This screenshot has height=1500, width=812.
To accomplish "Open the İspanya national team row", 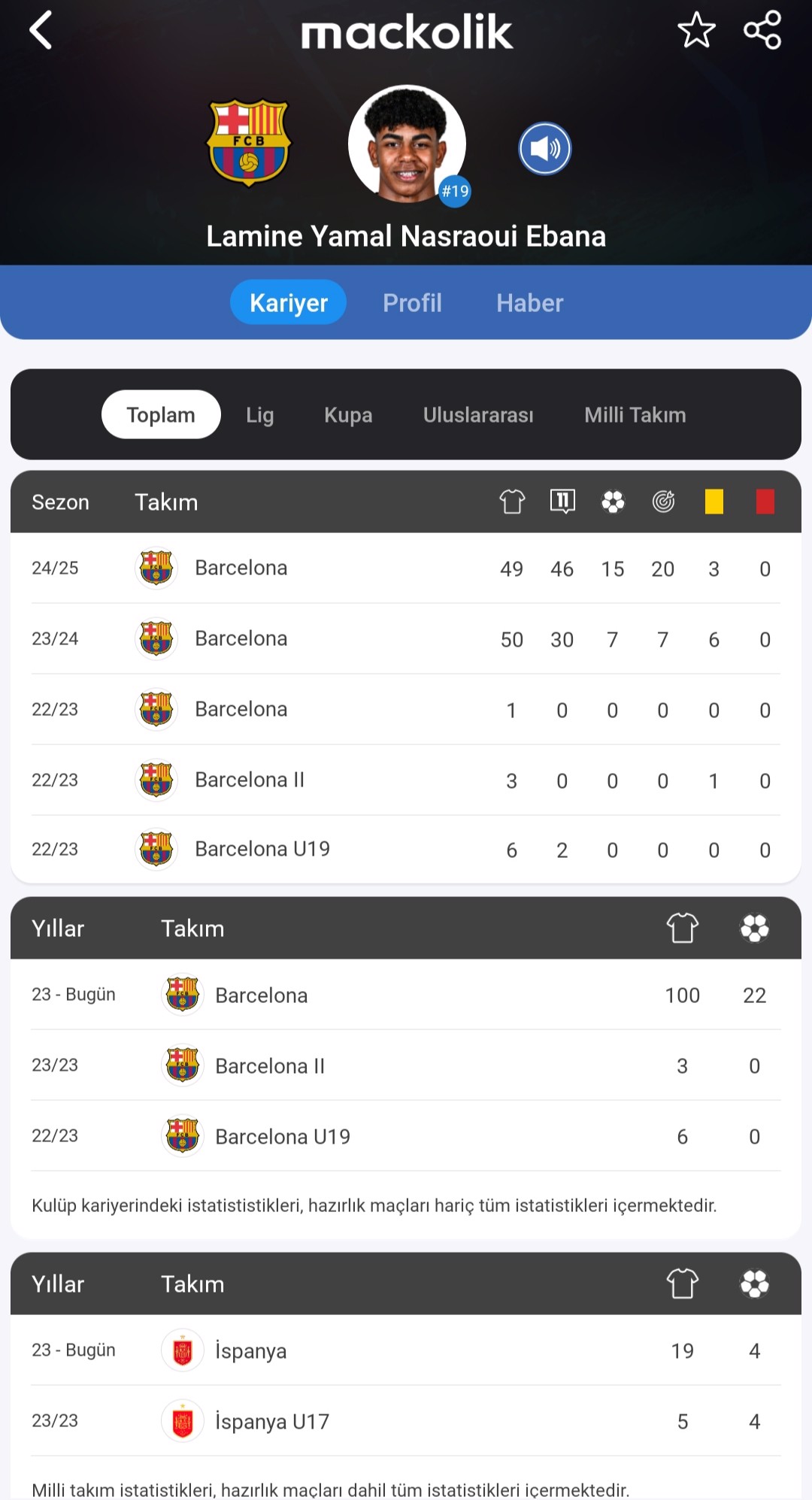I will [x=406, y=1350].
